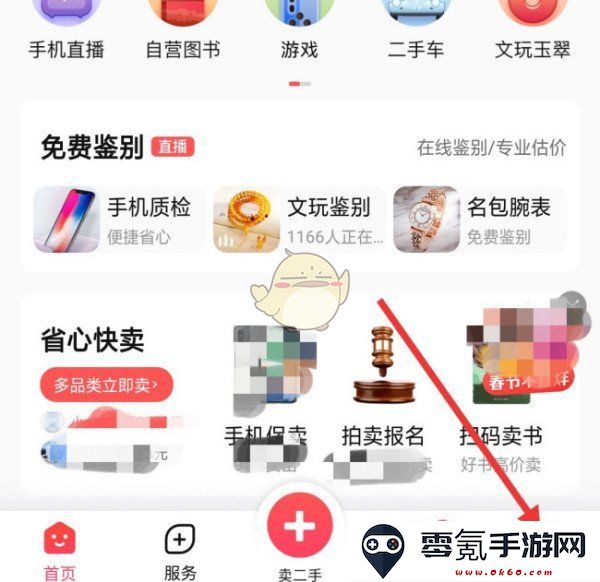Viewport: 600px width, 582px height.
Task: Open the 手机直播 category
Action: (67, 30)
